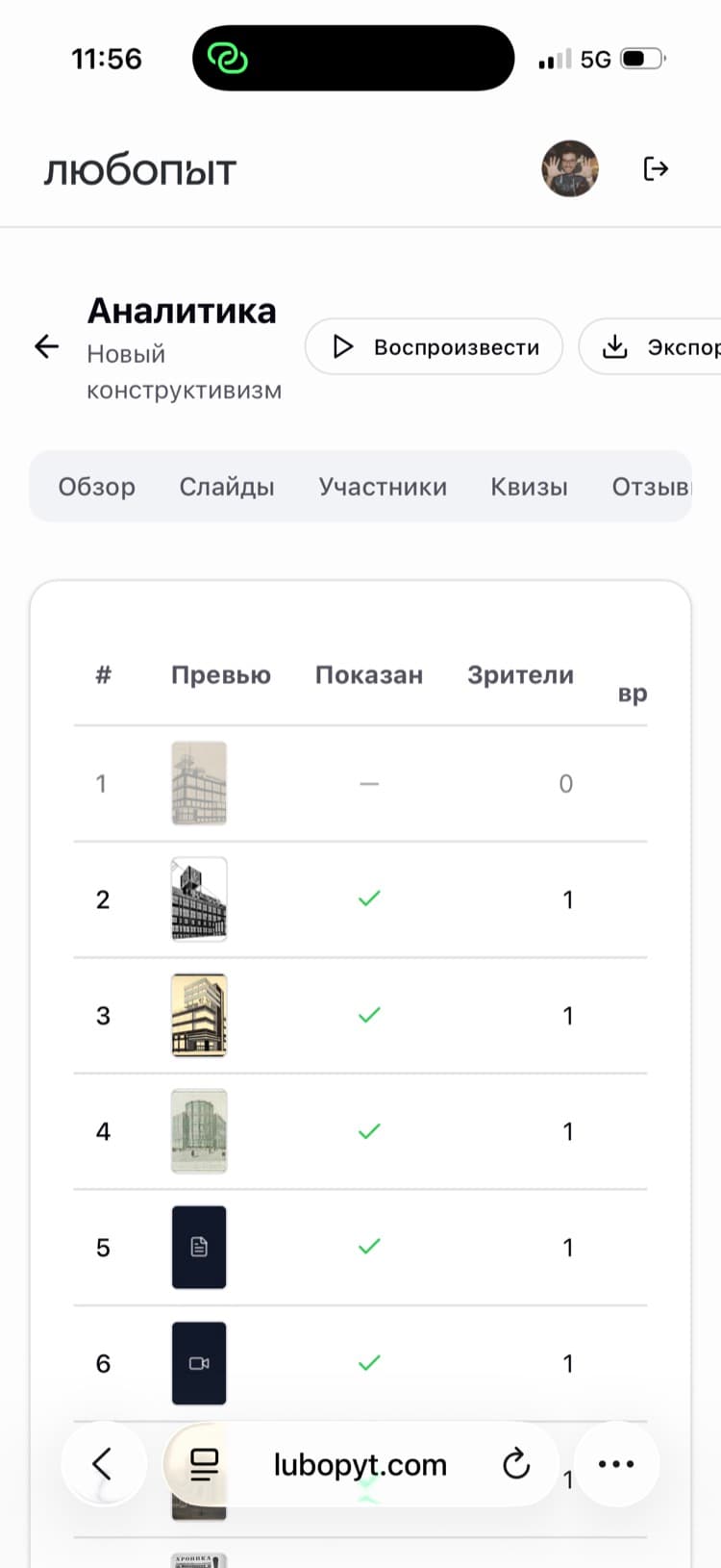
Task: Switch to the Квизы tab
Action: tap(529, 487)
